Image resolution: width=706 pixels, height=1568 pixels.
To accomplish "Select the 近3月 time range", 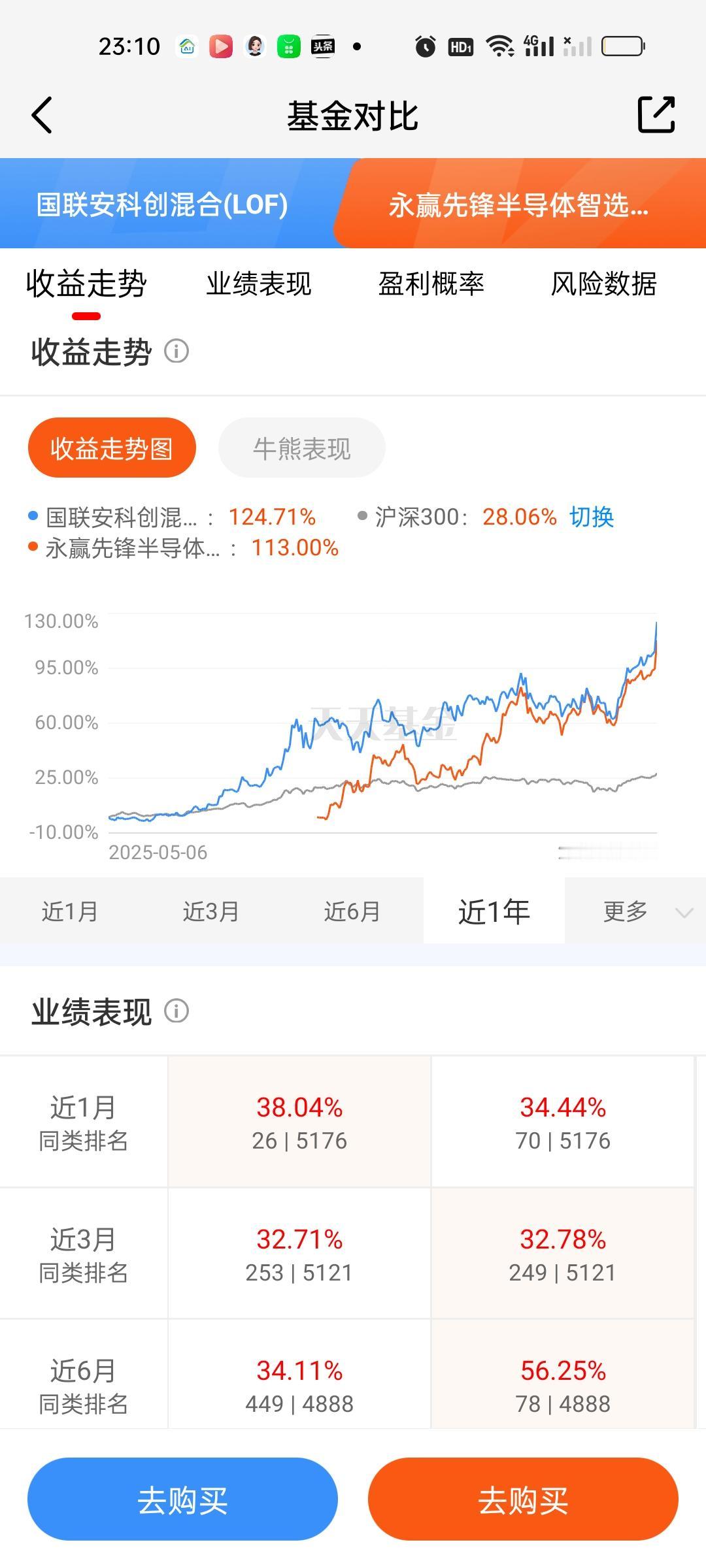I will [x=212, y=911].
